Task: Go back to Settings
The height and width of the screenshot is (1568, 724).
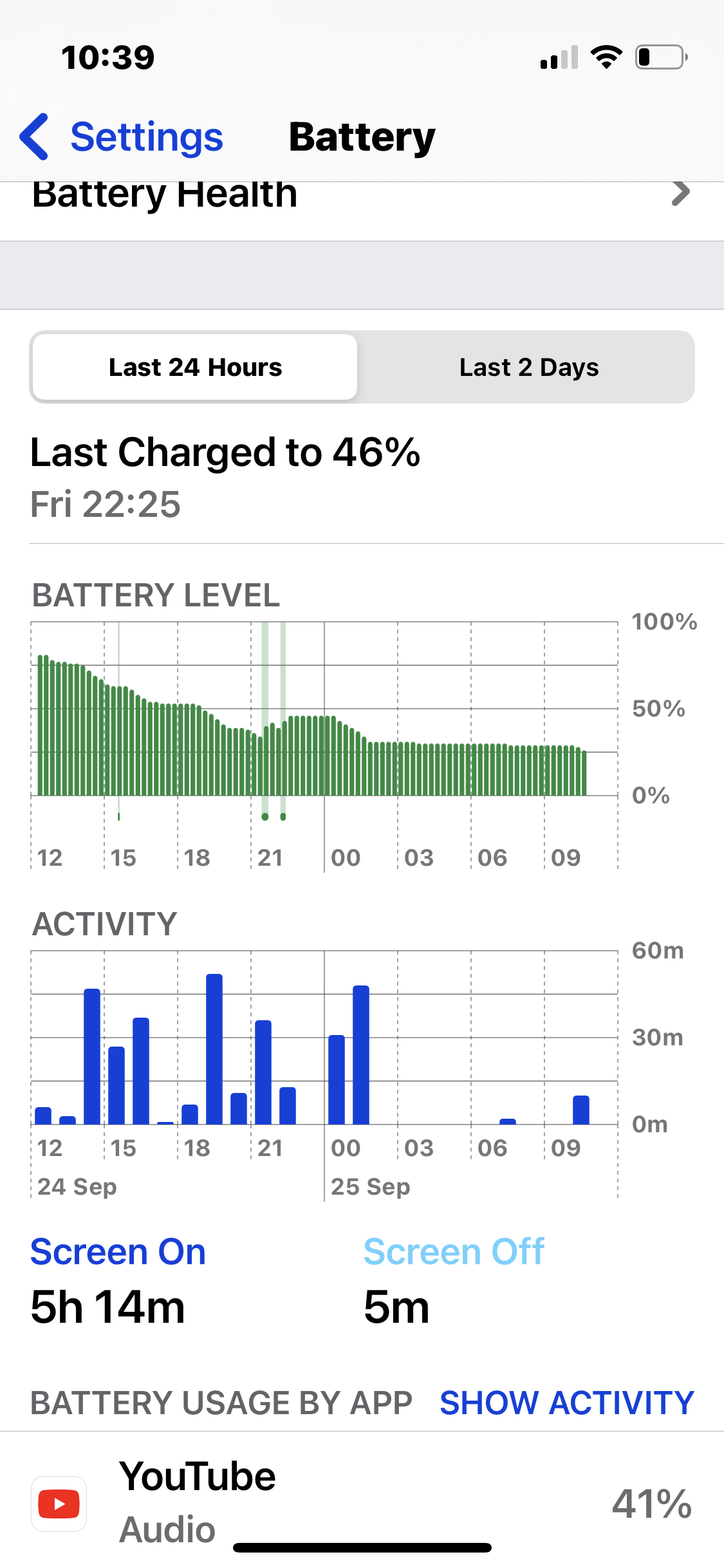Action: (x=122, y=137)
